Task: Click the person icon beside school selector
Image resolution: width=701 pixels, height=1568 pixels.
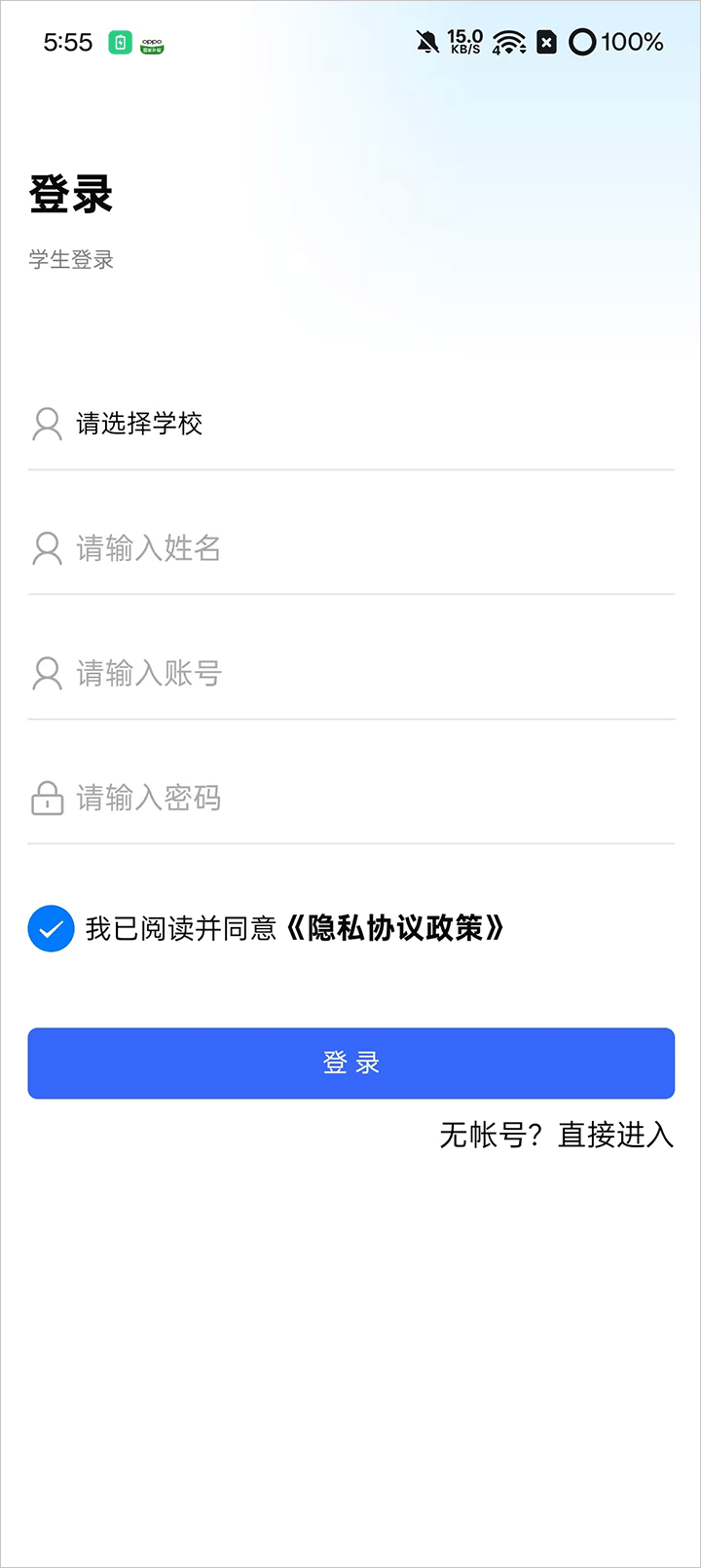Action: (x=46, y=424)
